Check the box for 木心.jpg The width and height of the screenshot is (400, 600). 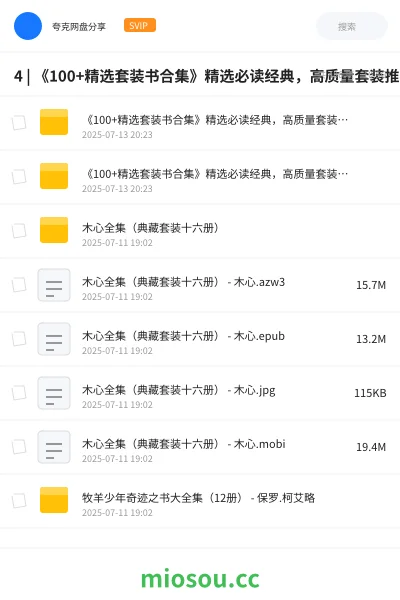pyautogui.click(x=19, y=393)
